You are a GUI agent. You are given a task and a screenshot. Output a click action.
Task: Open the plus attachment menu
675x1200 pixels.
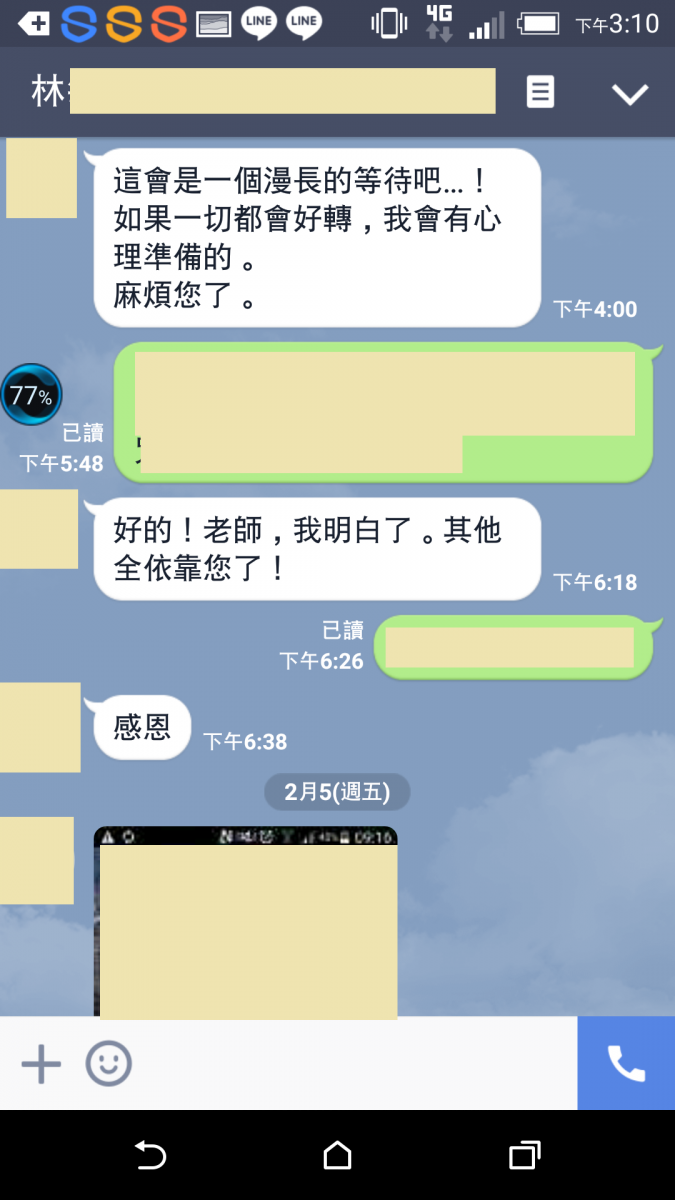click(x=41, y=1064)
